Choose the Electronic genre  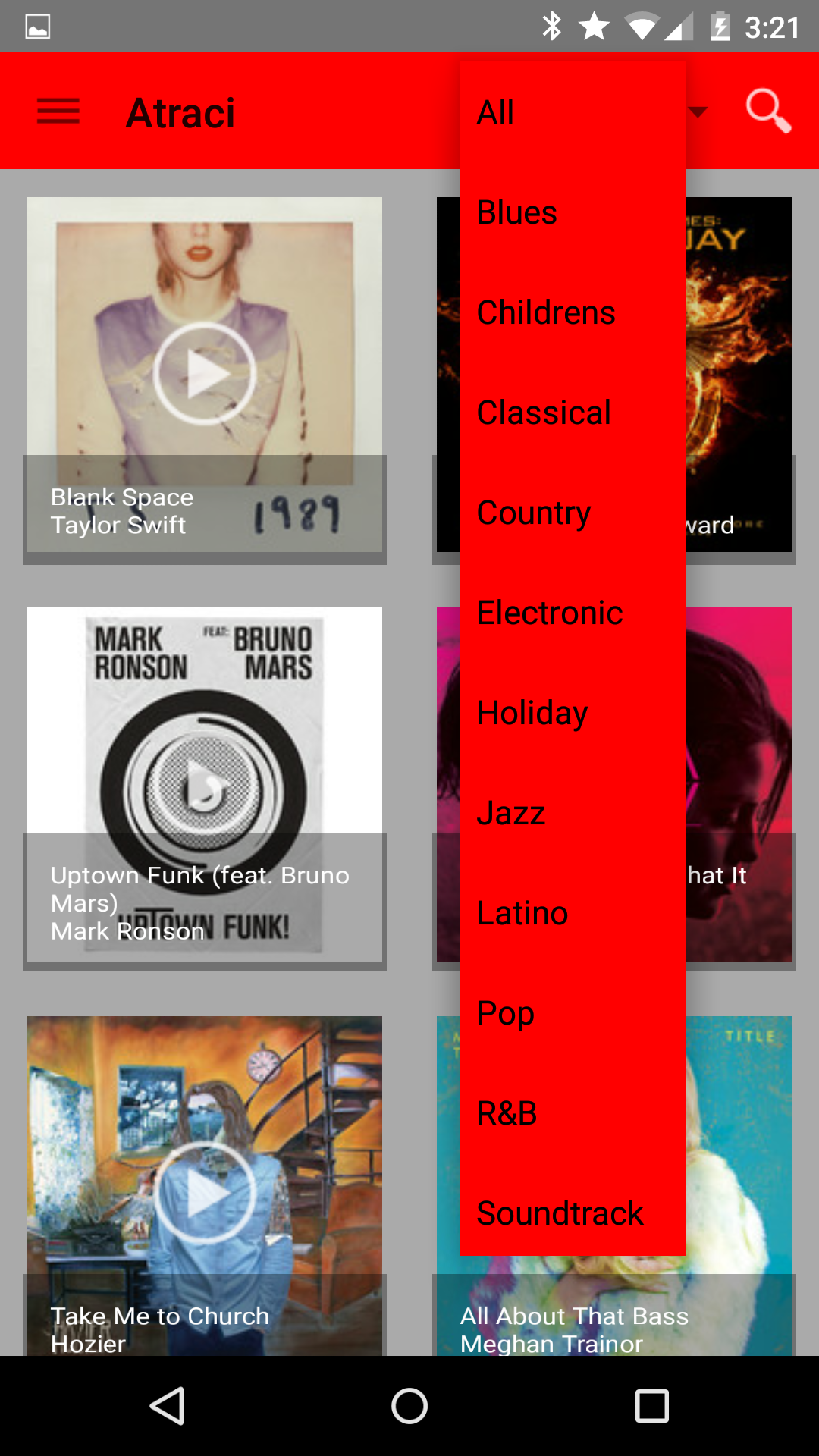572,613
